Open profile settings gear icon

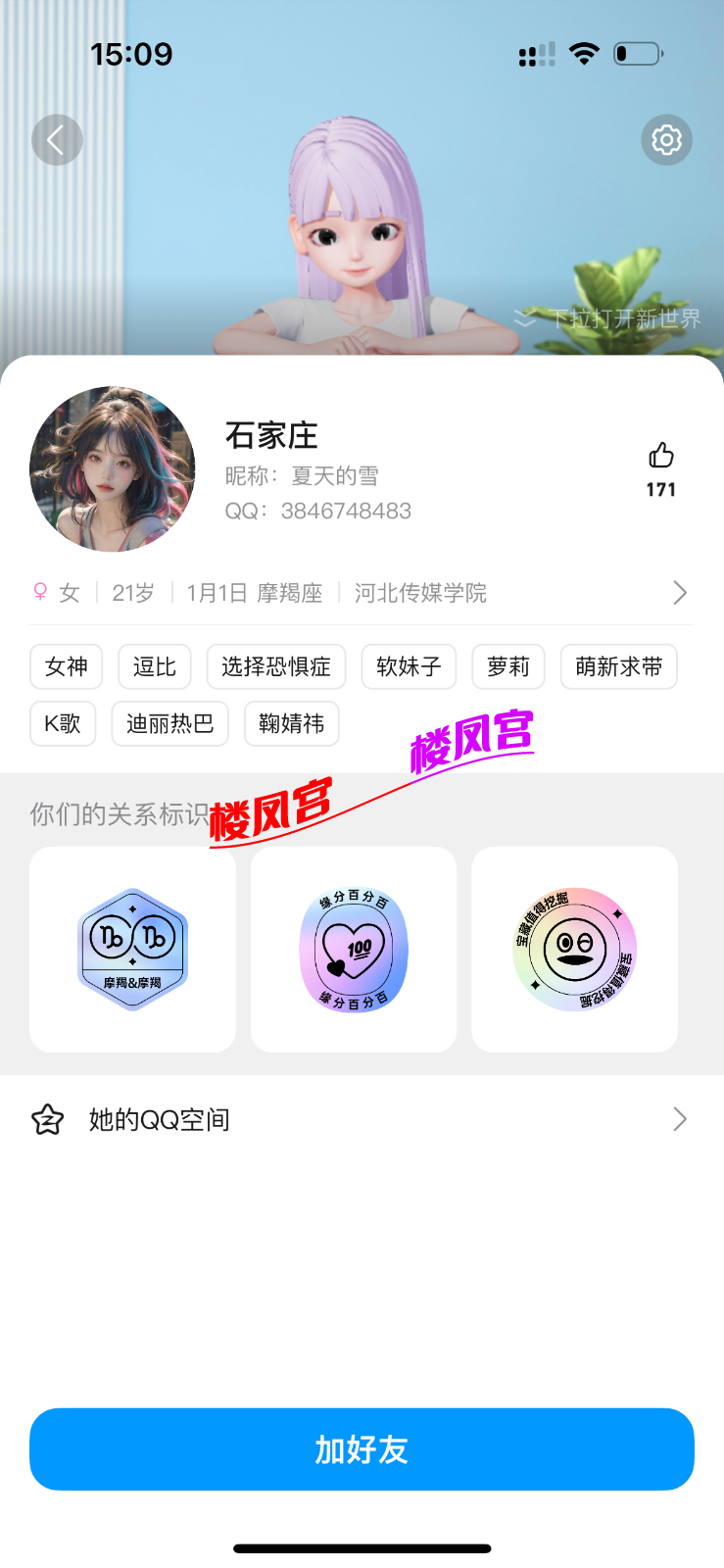666,140
